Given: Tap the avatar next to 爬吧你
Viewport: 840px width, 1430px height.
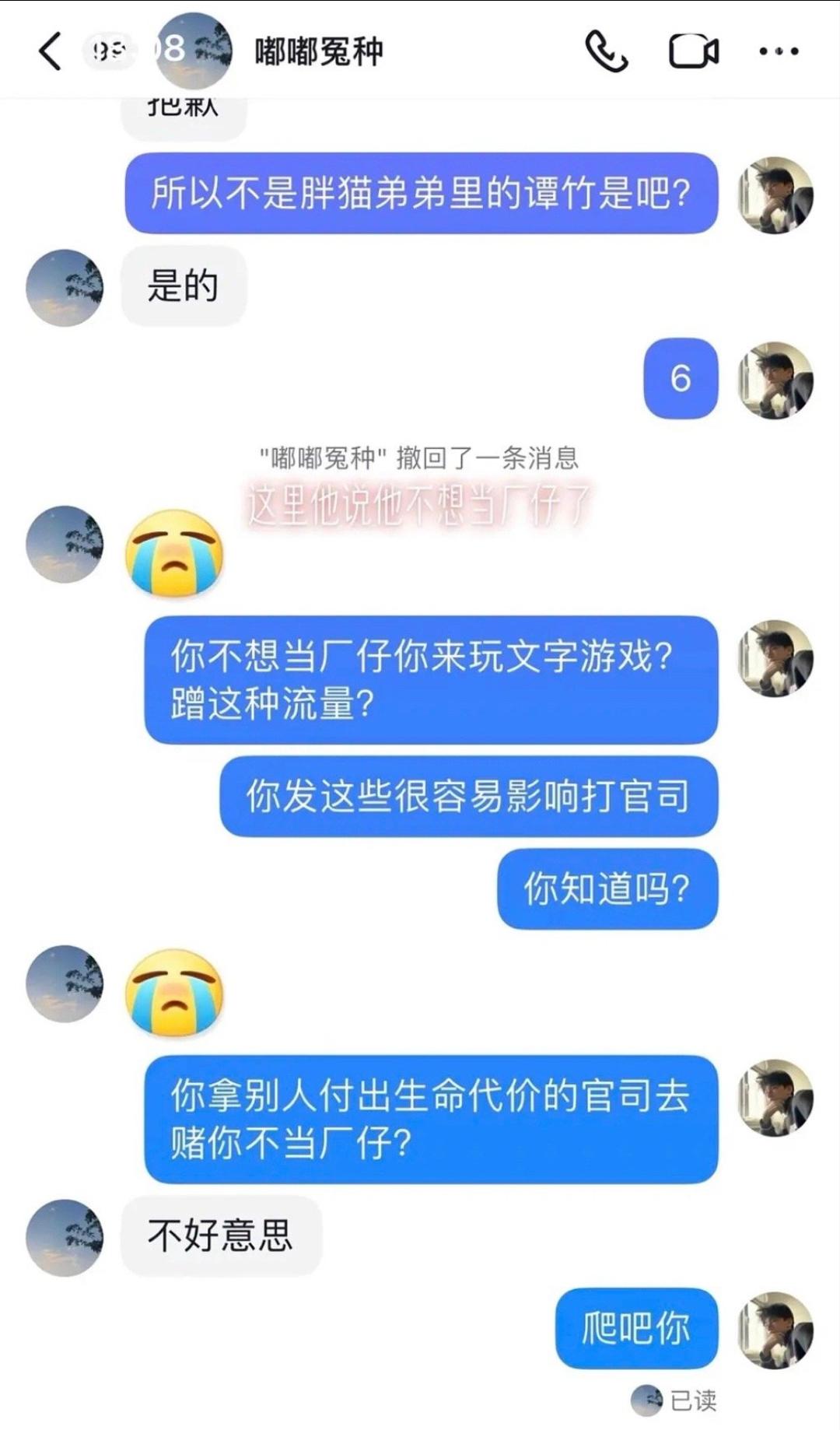Looking at the screenshot, I should pyautogui.click(x=775, y=1330).
